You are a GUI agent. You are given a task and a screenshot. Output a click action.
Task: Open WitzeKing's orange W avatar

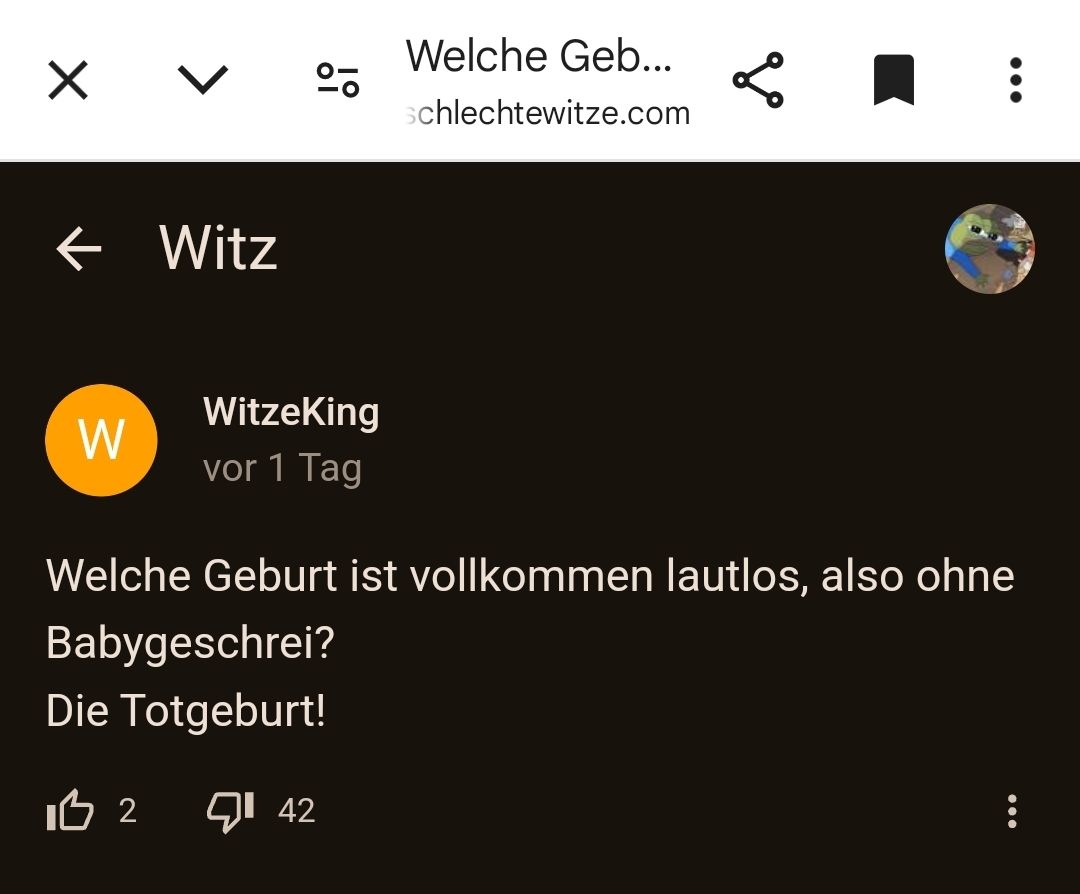pos(101,440)
